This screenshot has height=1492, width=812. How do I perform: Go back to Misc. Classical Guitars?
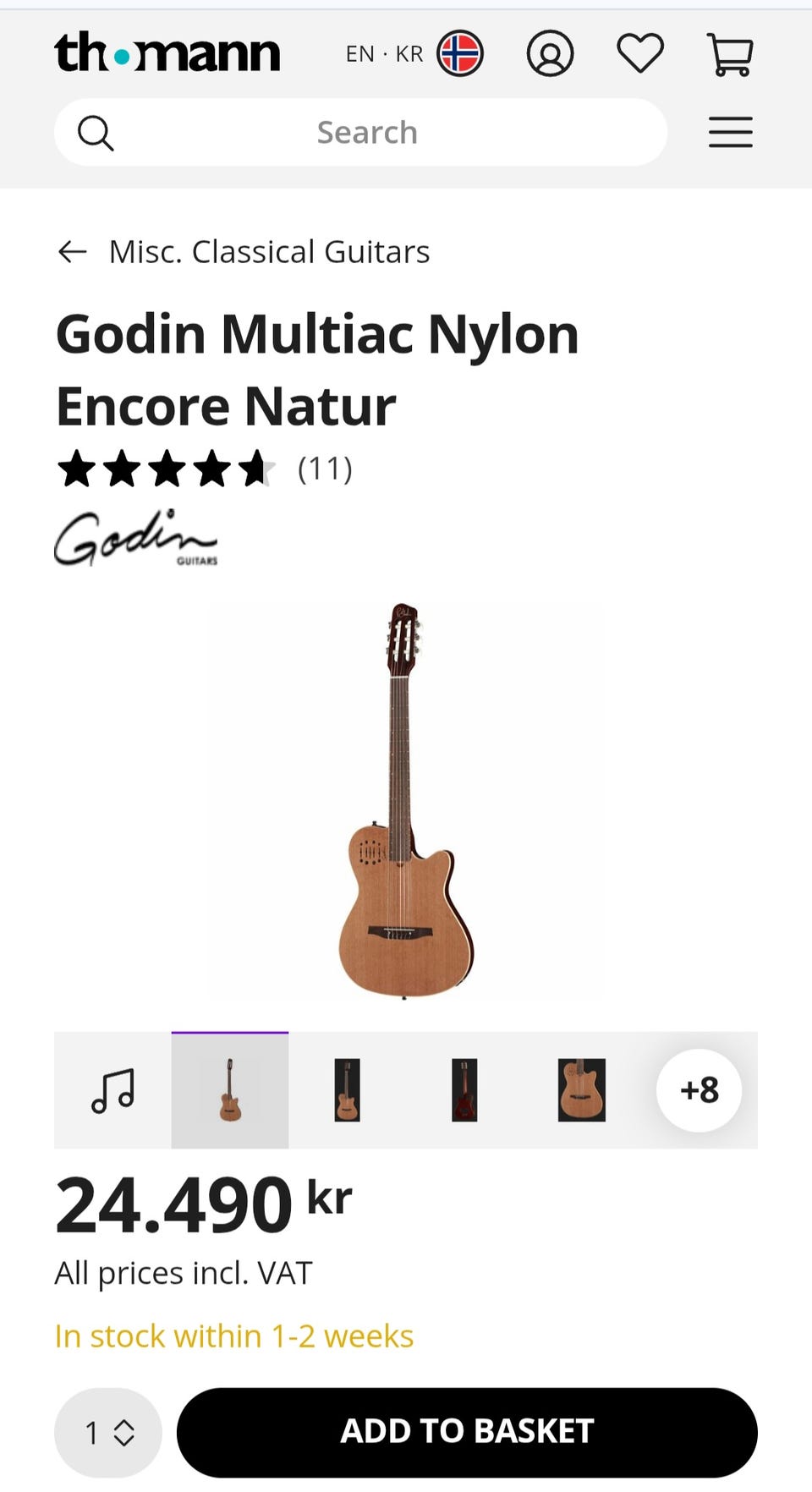245,252
